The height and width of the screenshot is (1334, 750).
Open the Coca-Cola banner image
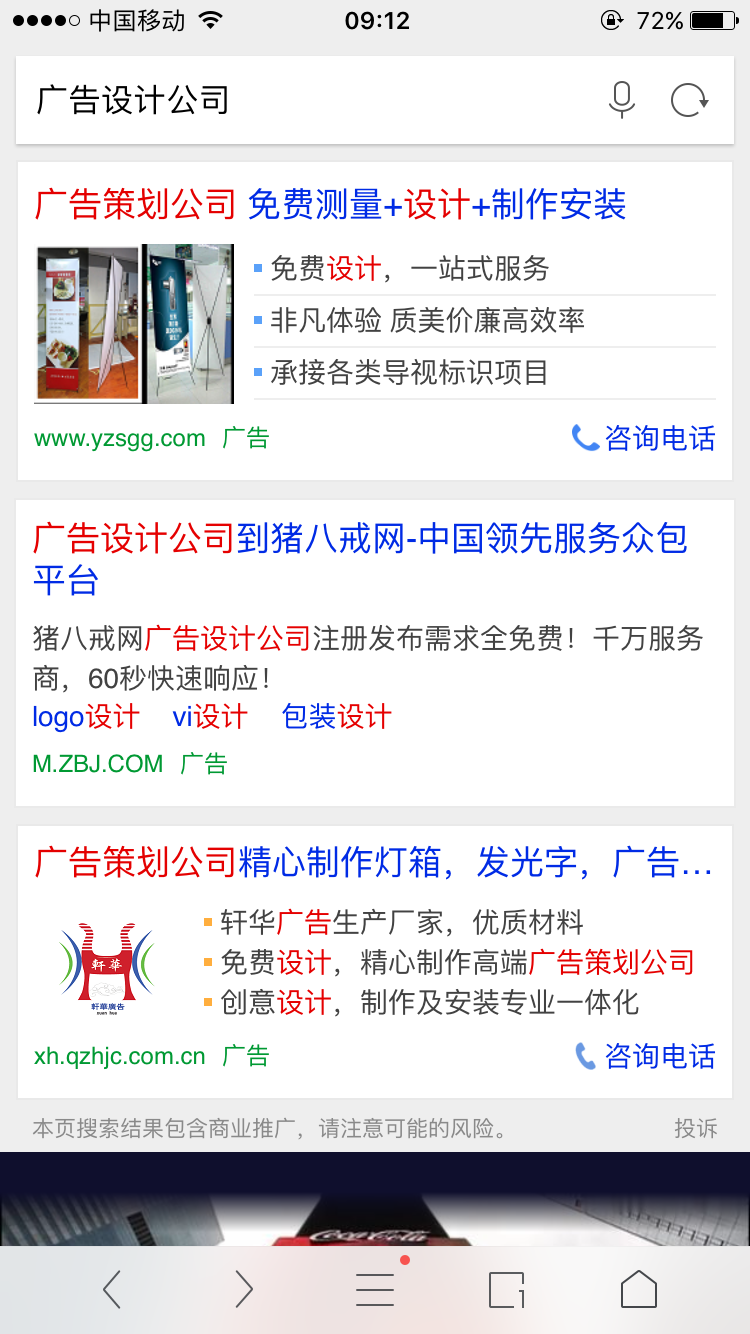pos(375,1198)
